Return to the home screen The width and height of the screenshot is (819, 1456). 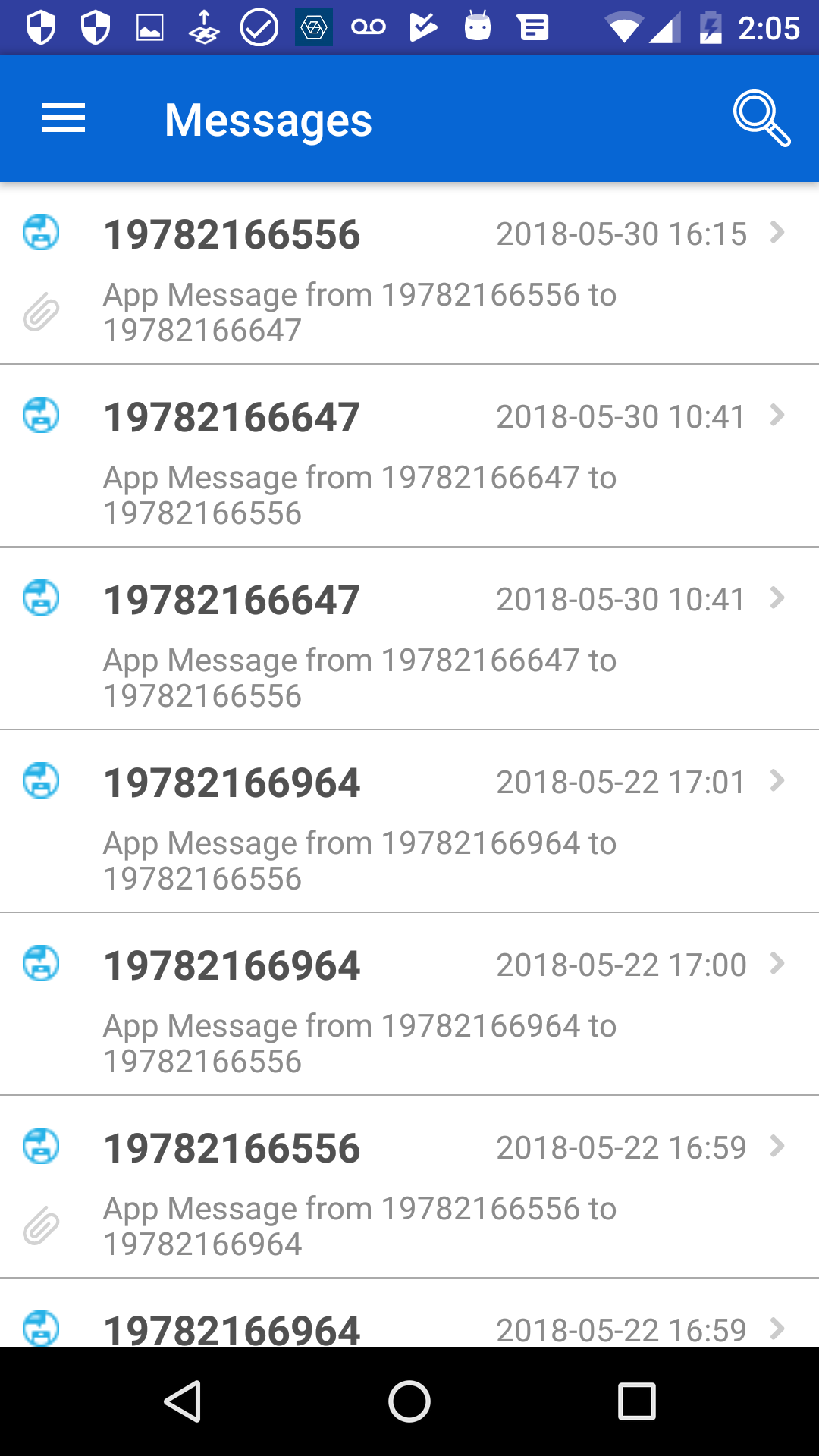click(x=409, y=1401)
